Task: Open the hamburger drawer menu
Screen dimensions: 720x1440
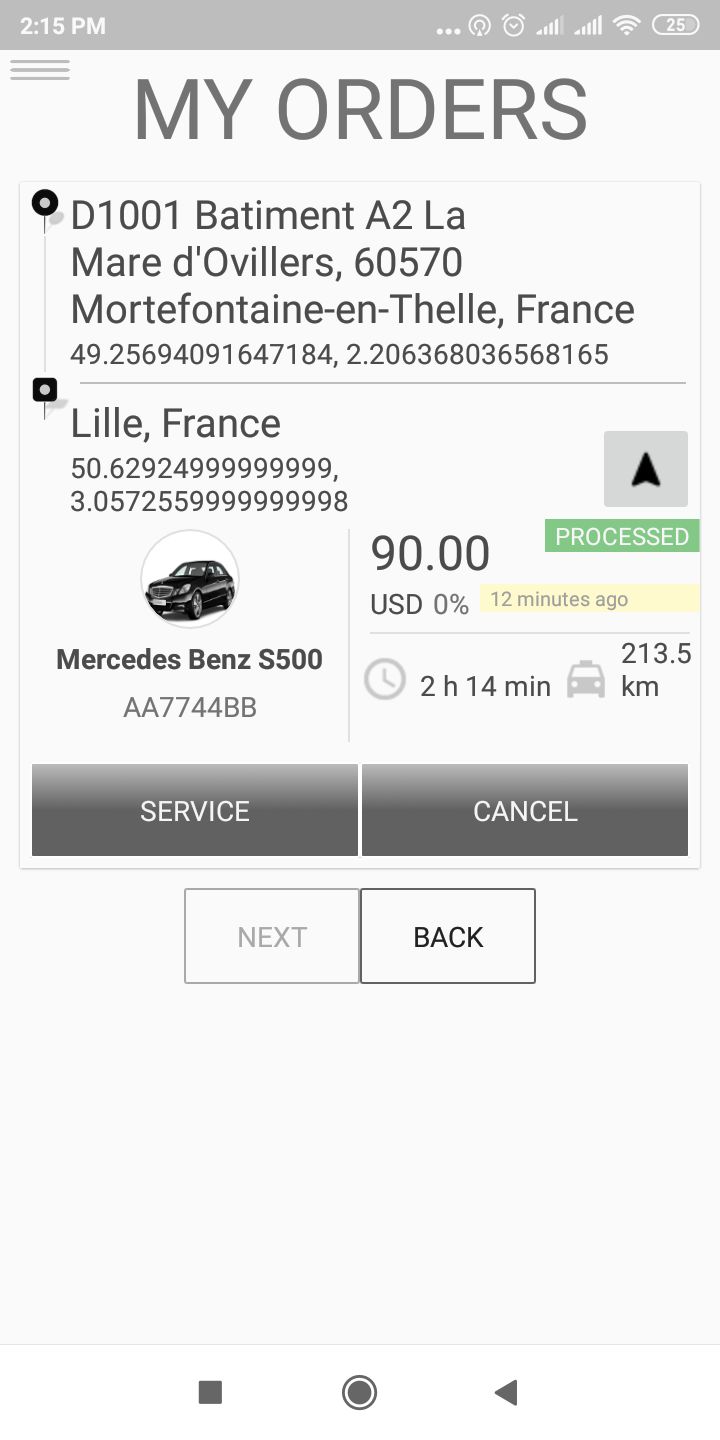Action: (40, 70)
